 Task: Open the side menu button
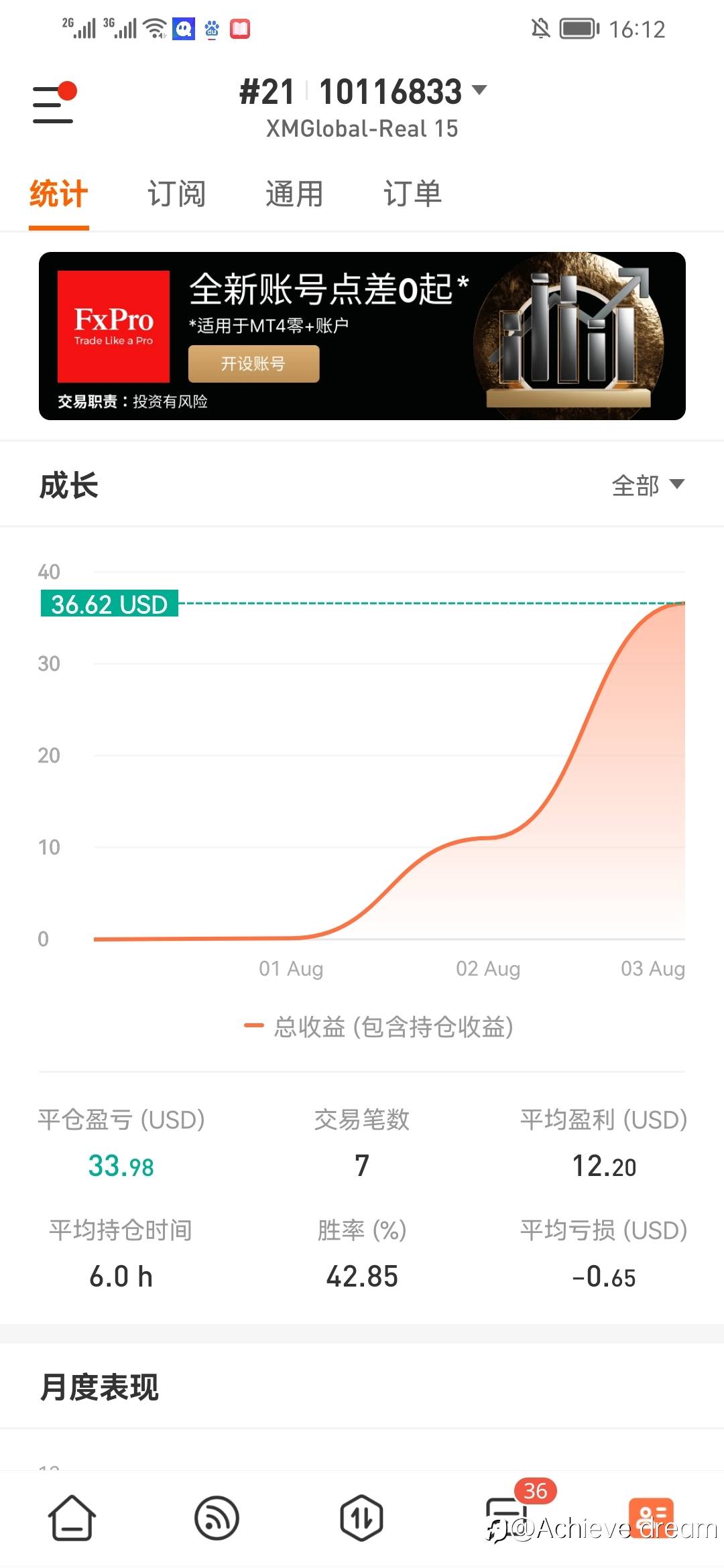point(54,103)
